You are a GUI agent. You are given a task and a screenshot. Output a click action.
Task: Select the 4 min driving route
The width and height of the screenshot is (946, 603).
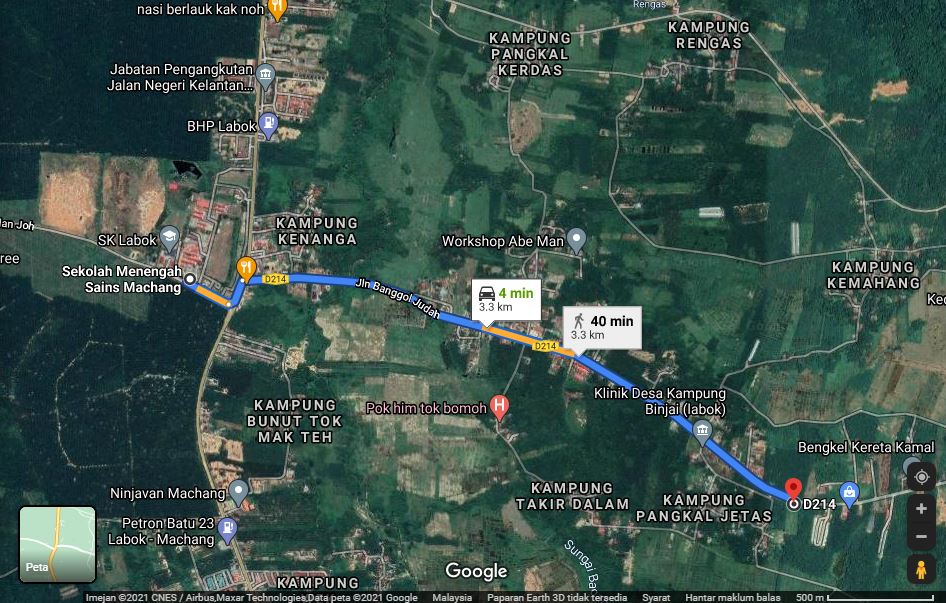pyautogui.click(x=507, y=299)
